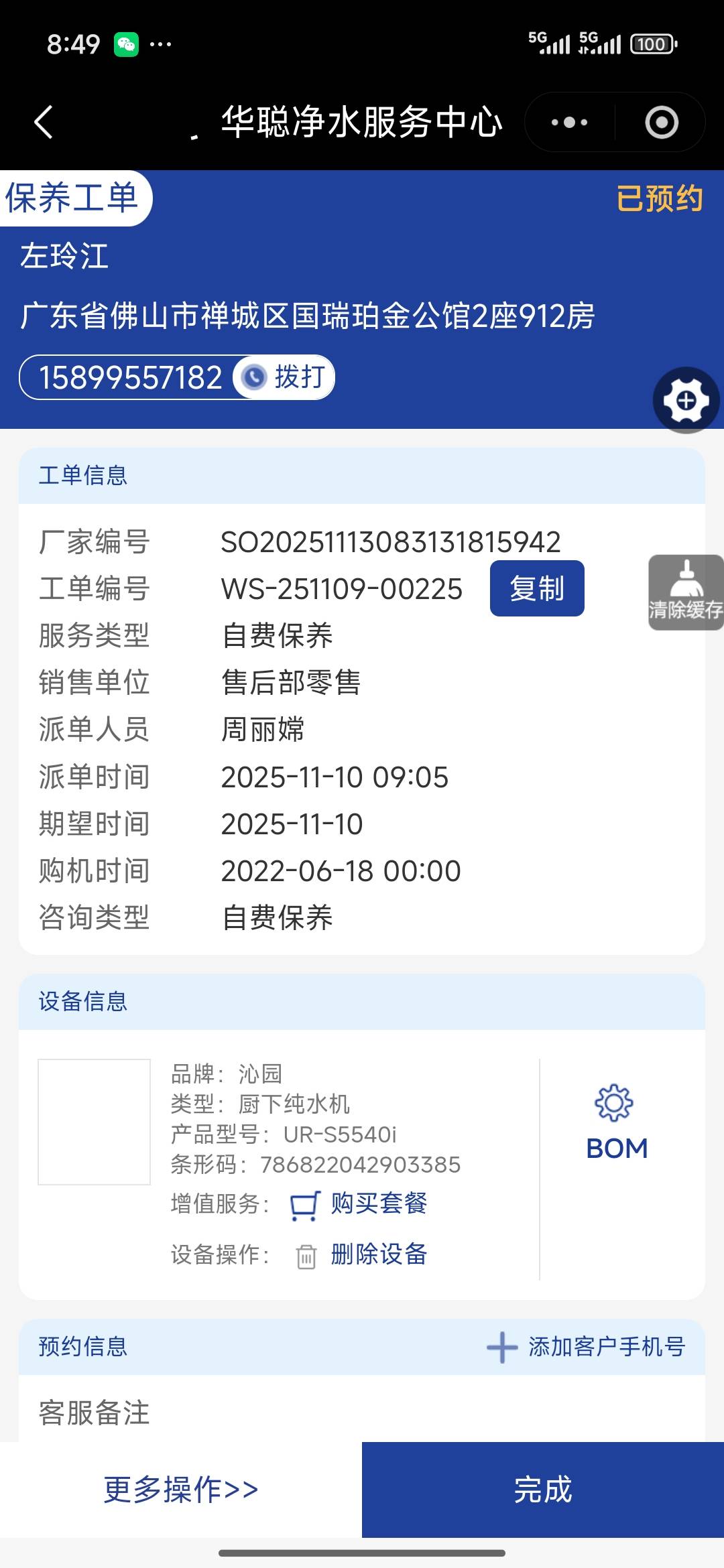Open 更多操作 for more actions
Screen dimensions: 724x1568
(x=181, y=1489)
